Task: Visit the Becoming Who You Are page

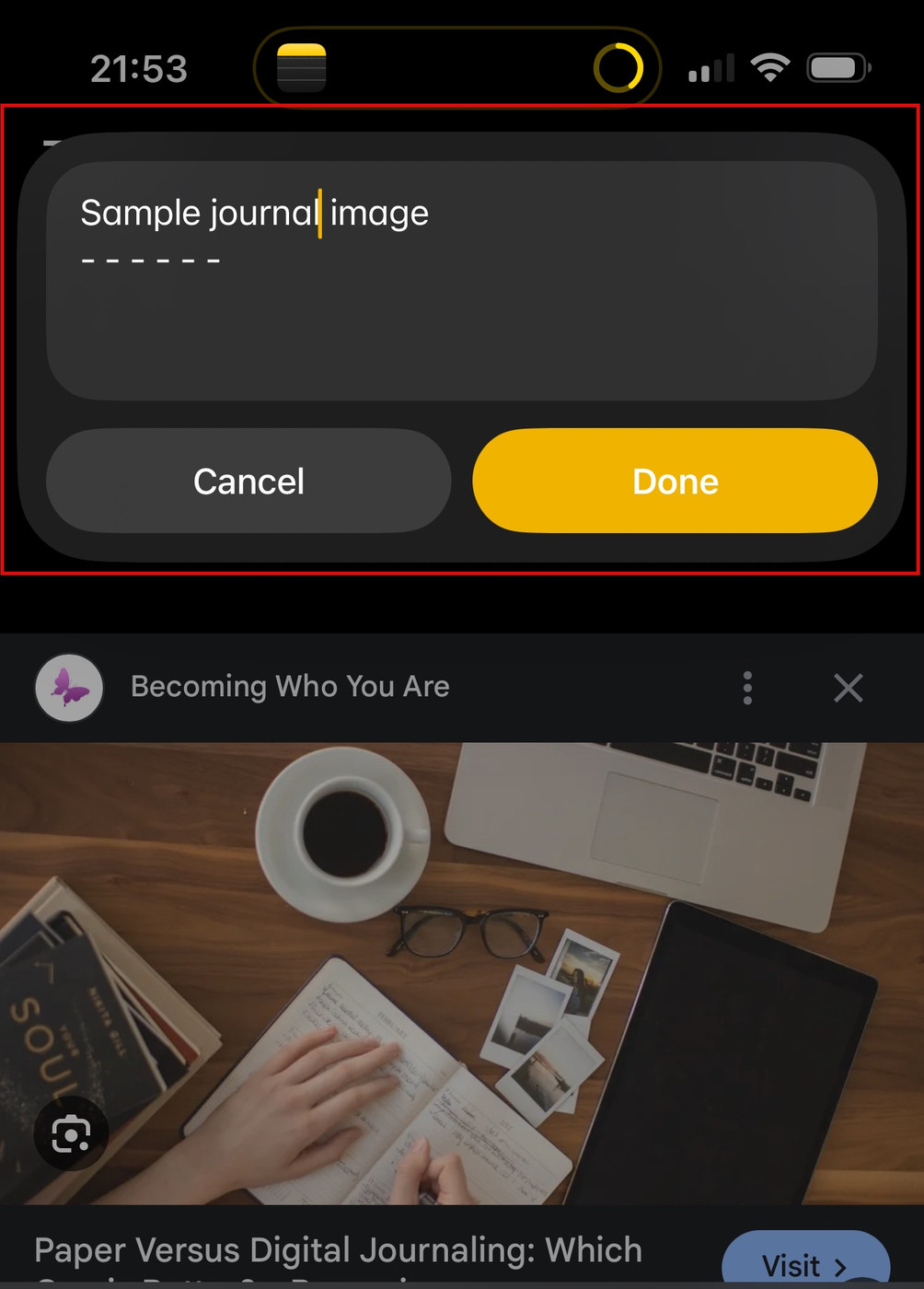Action: point(804,1263)
